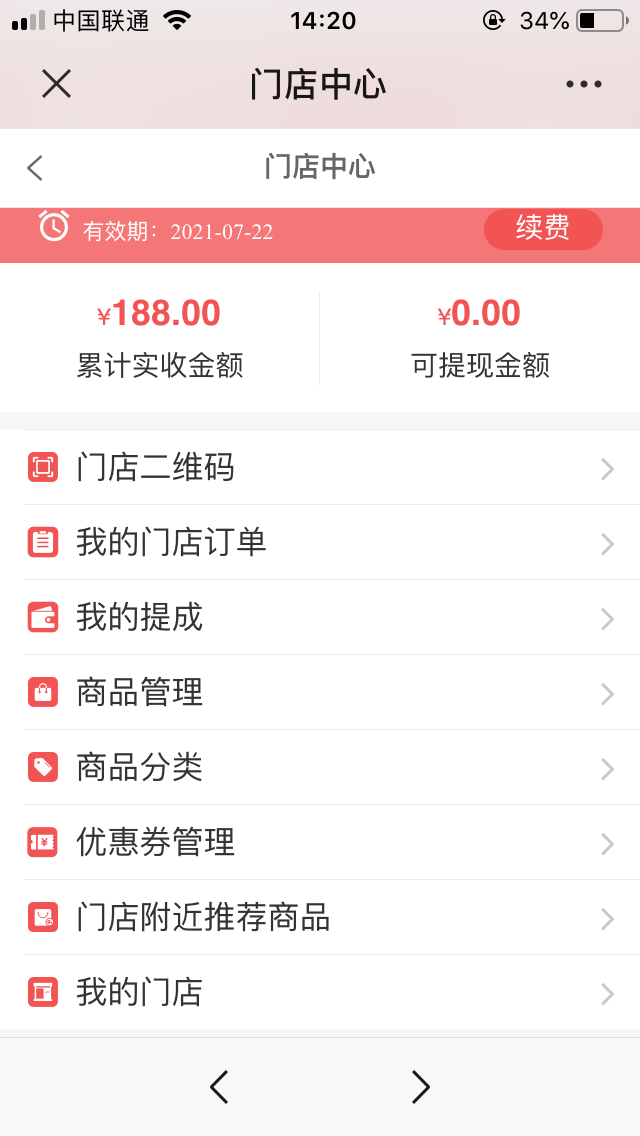Image resolution: width=640 pixels, height=1136 pixels.
Task: Open 门店附近推荐商品
Action: (x=320, y=918)
